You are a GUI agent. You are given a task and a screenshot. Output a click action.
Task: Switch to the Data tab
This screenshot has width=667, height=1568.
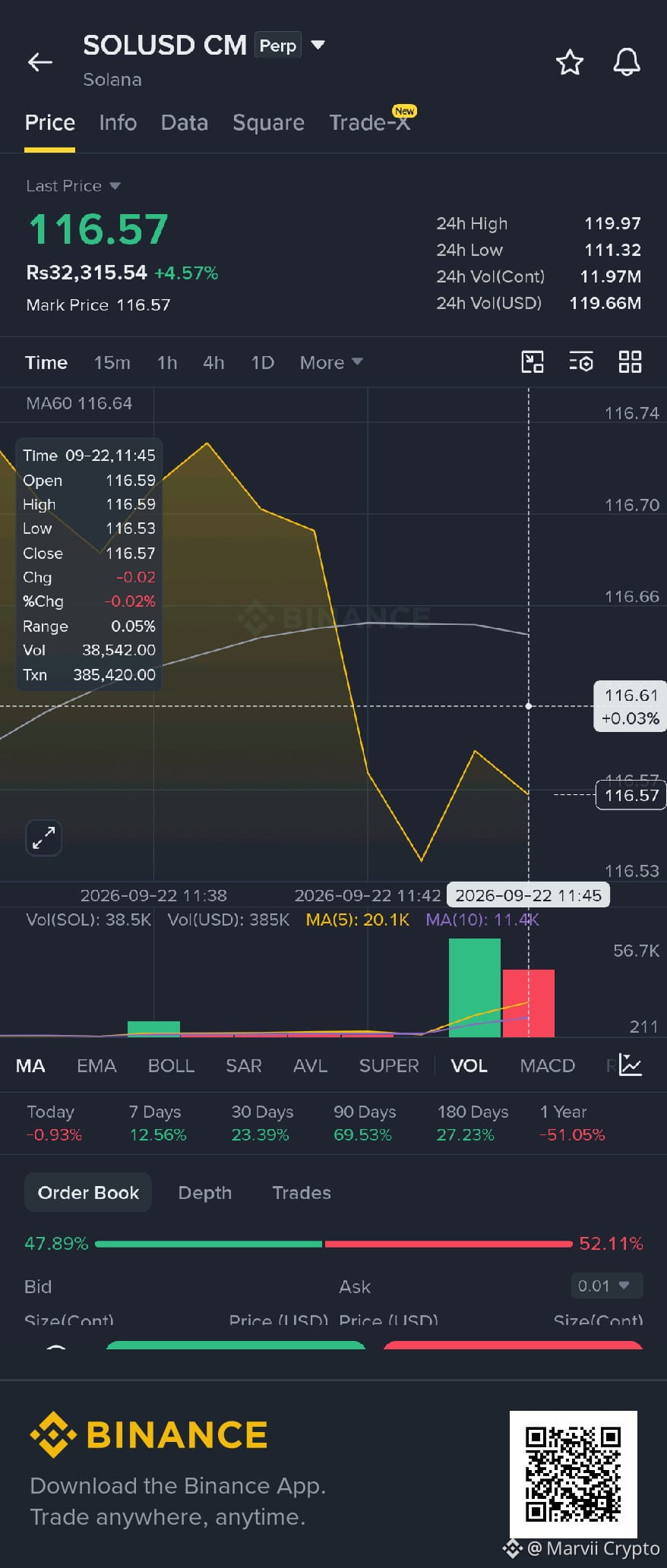185,122
